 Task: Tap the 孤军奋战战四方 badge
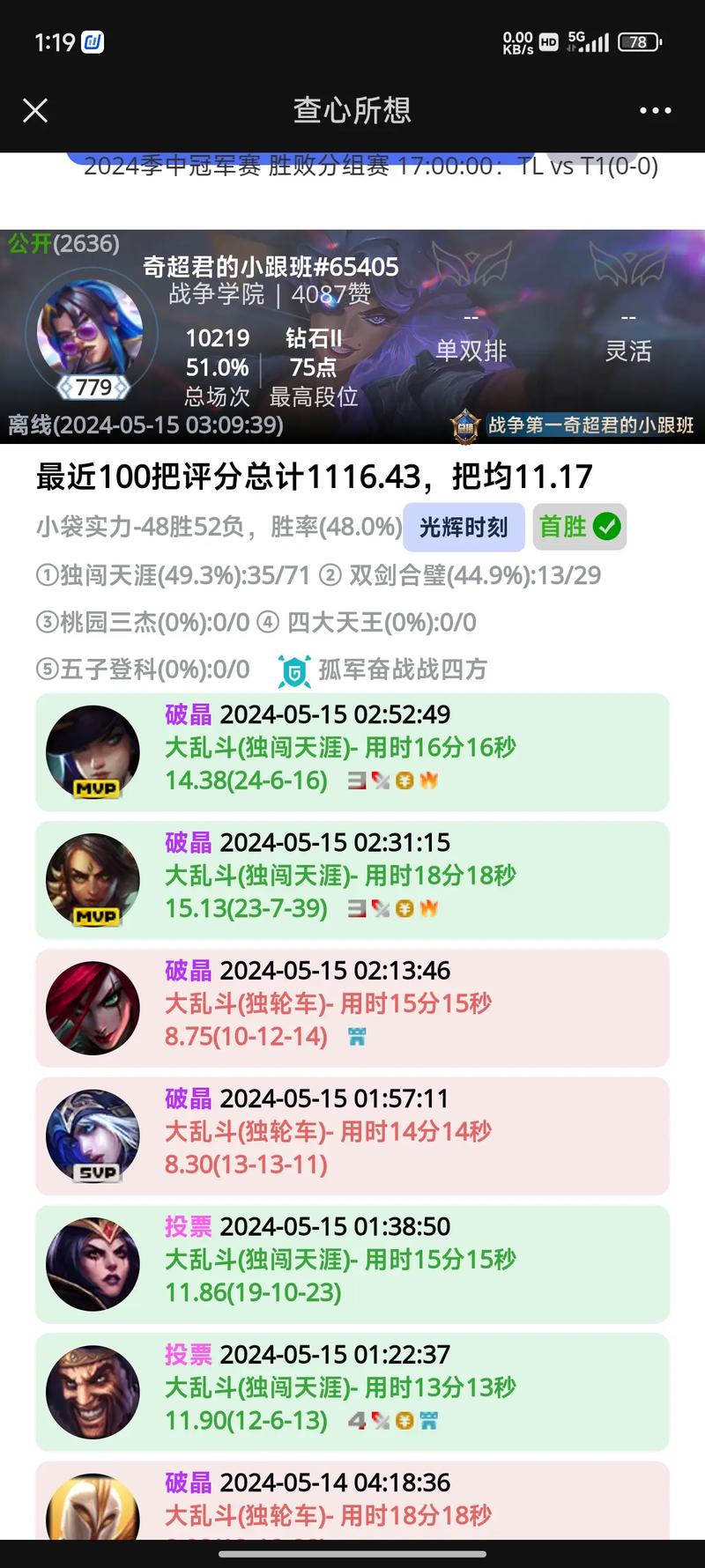(382, 669)
